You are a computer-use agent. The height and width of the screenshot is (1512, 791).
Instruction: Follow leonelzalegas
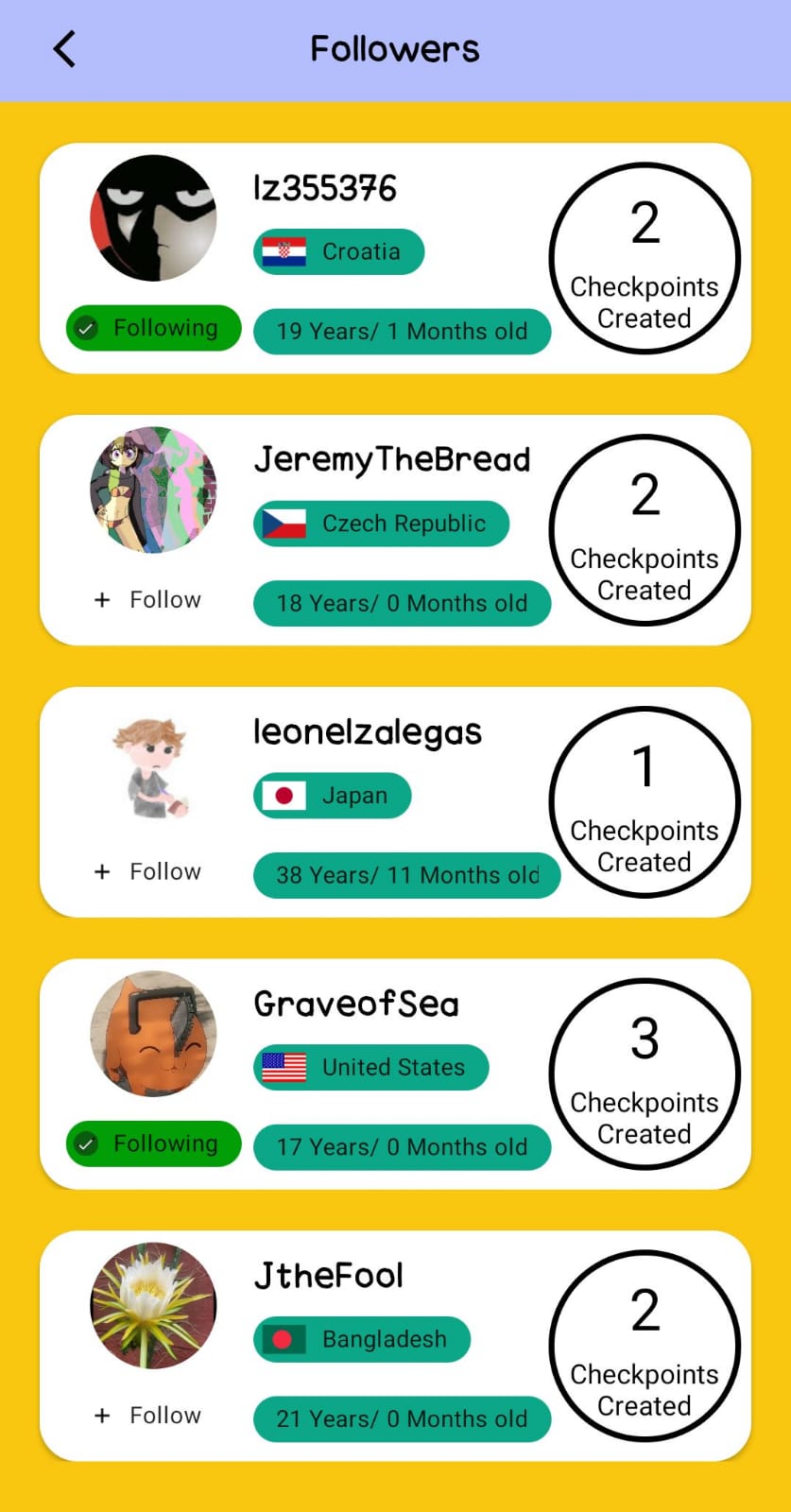pos(148,872)
